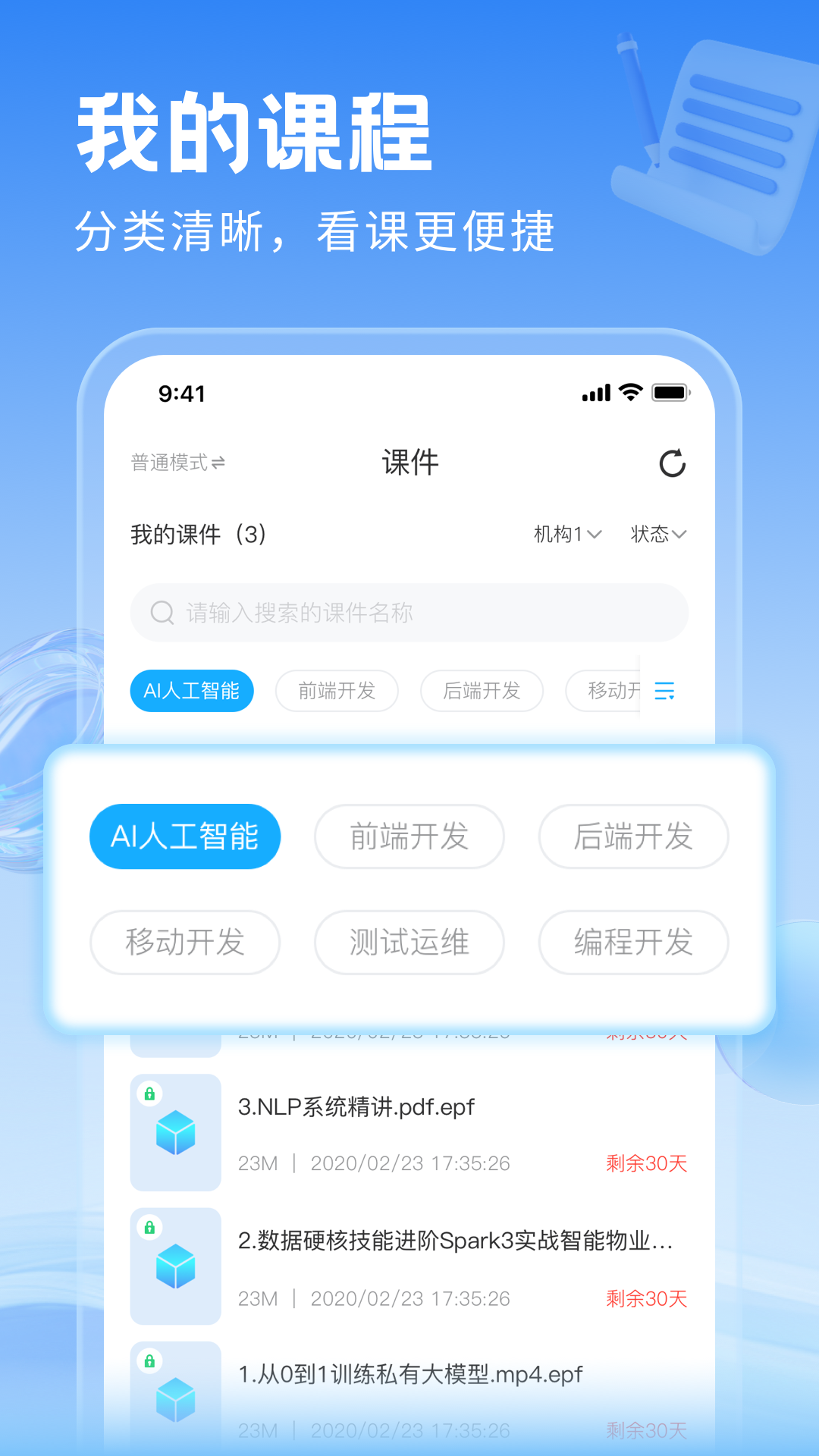Screen dimensions: 819x1456
Task: Switch to the 前端开发 category tab
Action: click(x=336, y=691)
